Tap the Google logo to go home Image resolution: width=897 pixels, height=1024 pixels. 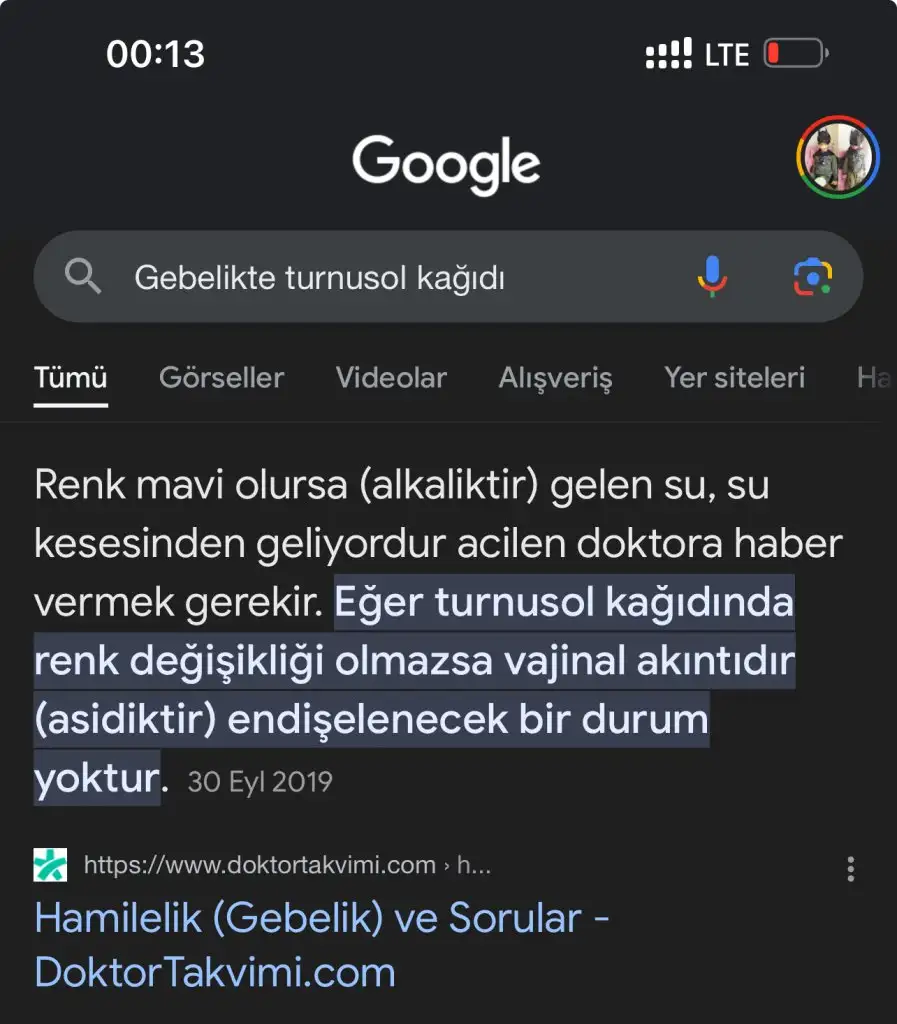446,161
